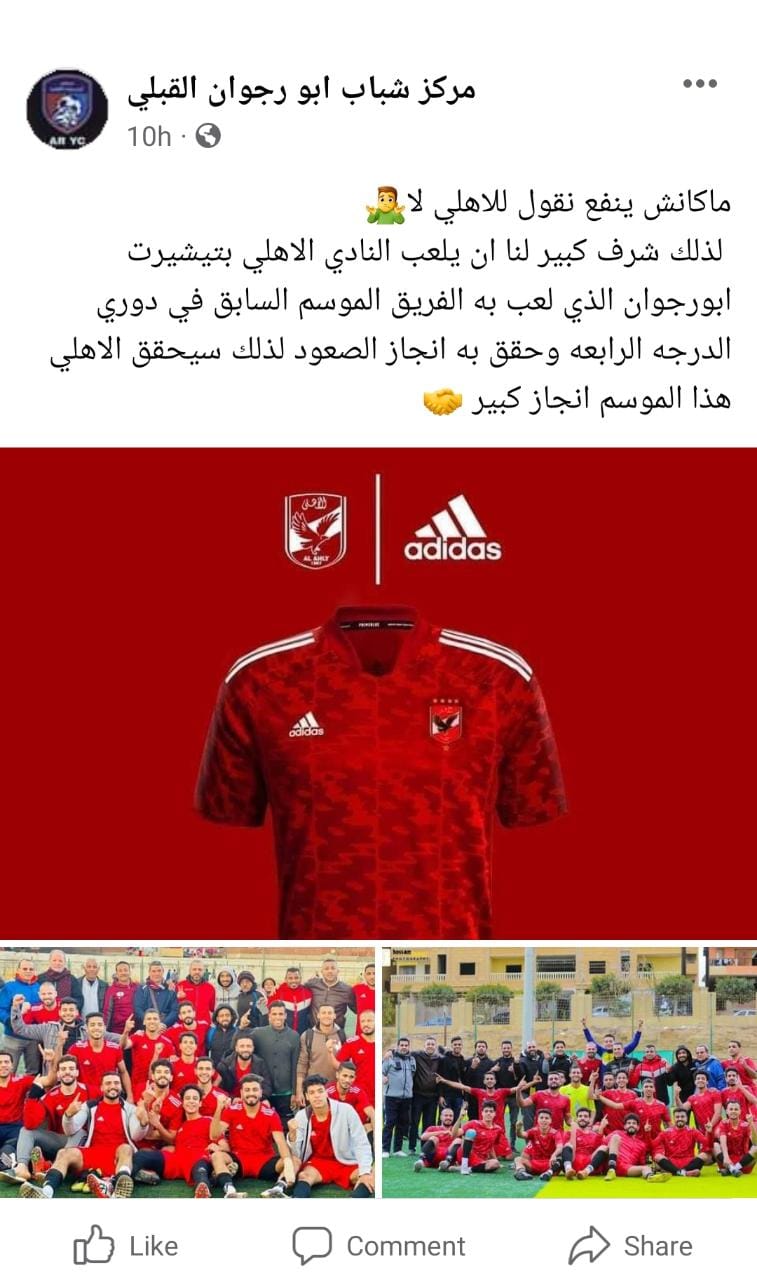Comment on this post

click(x=378, y=1245)
